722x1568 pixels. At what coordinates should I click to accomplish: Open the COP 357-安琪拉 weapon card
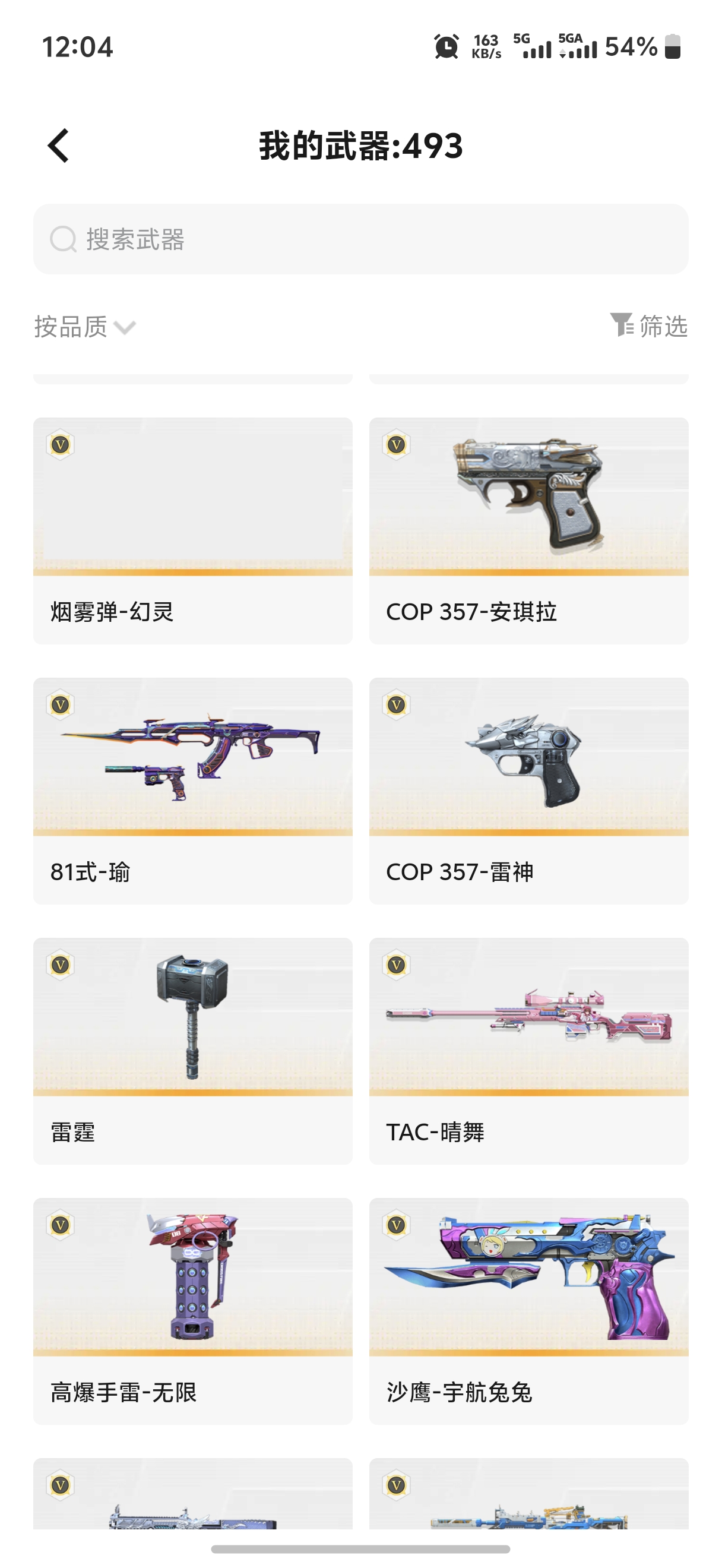(528, 530)
